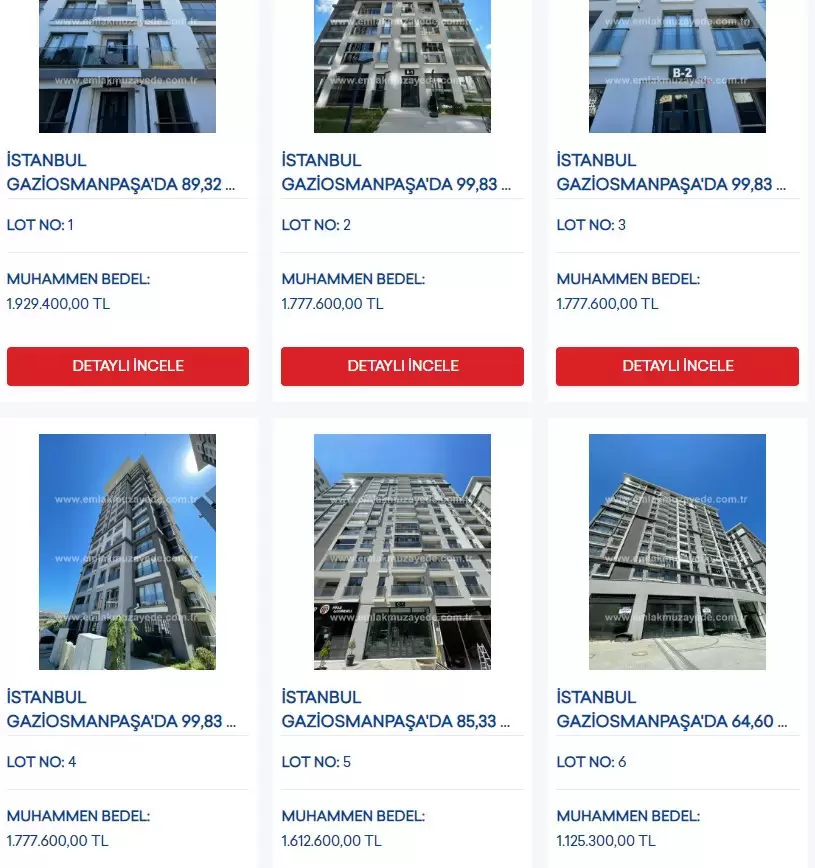This screenshot has width=815, height=868.
Task: View Lot 2 building photo
Action: [402, 66]
